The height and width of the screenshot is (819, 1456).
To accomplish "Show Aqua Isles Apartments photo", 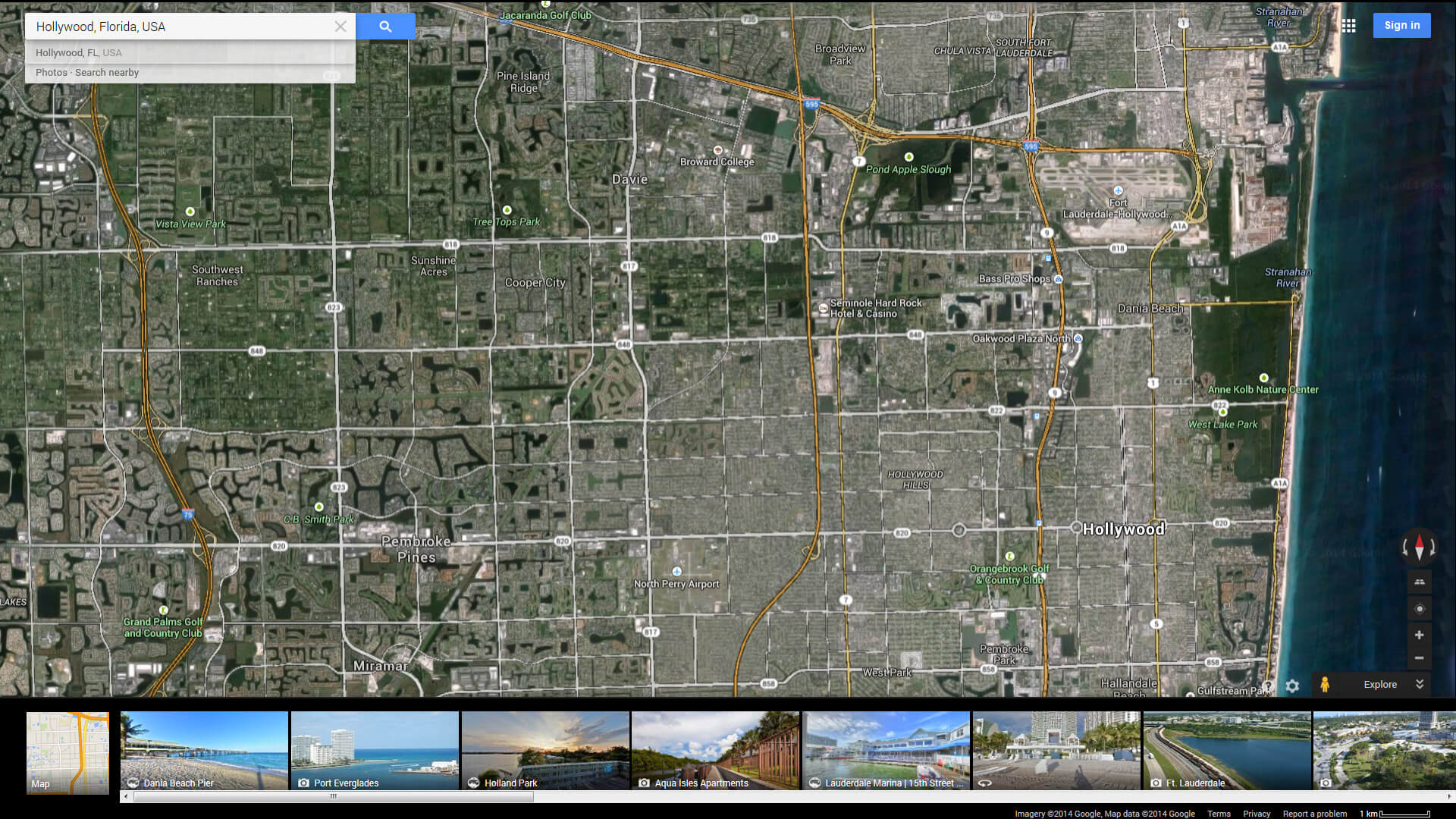I will (x=715, y=751).
